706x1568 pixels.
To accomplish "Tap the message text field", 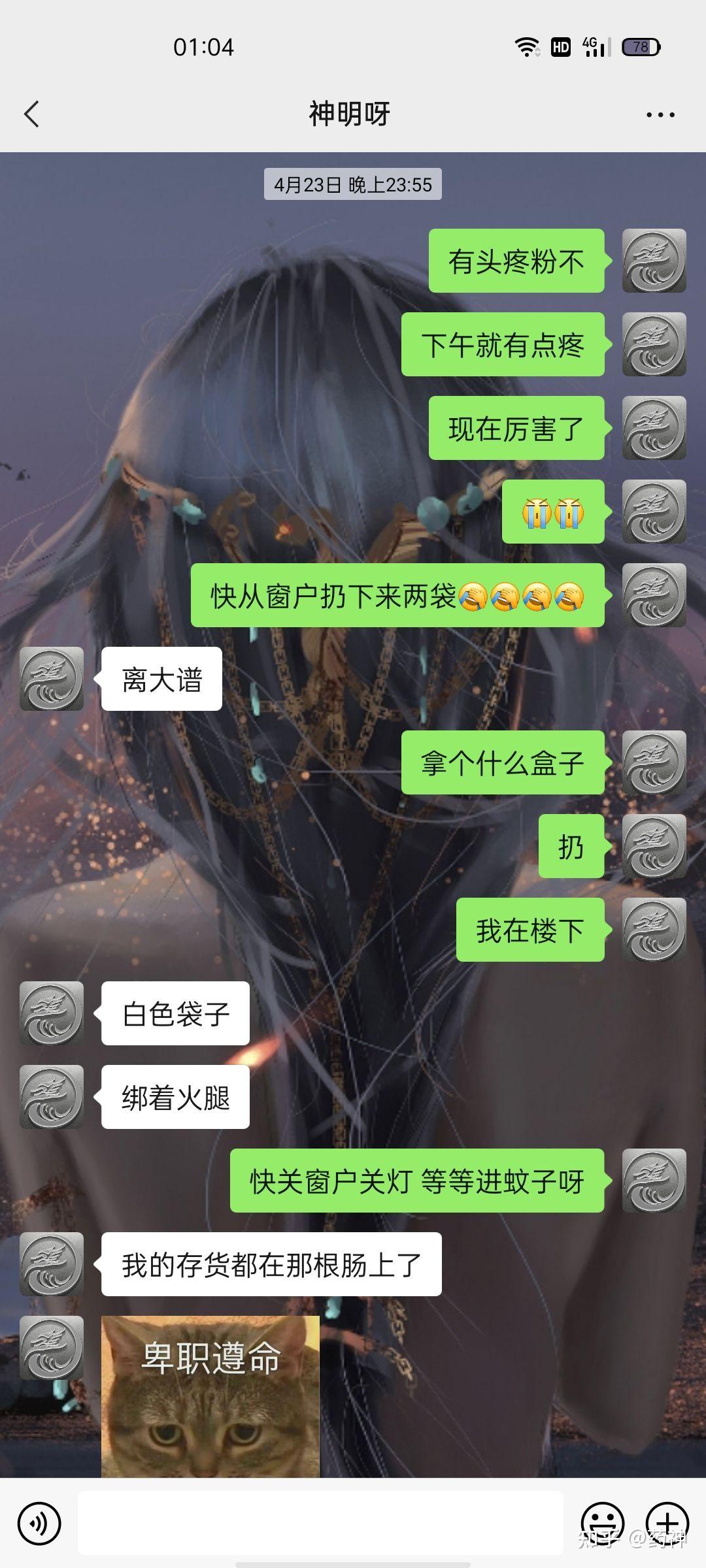I will [320, 1524].
